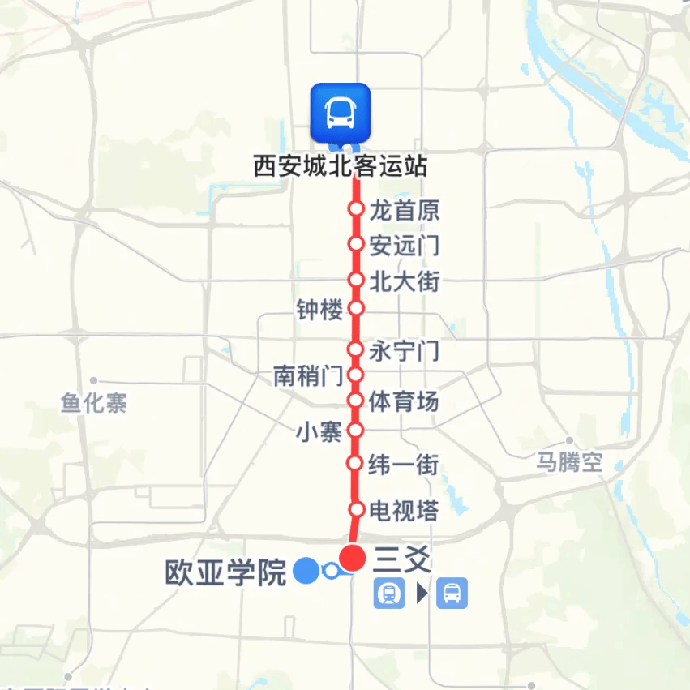Screen dimensions: 690x690
Task: Tap the 欧亚学院 blue destination marker
Action: click(307, 571)
